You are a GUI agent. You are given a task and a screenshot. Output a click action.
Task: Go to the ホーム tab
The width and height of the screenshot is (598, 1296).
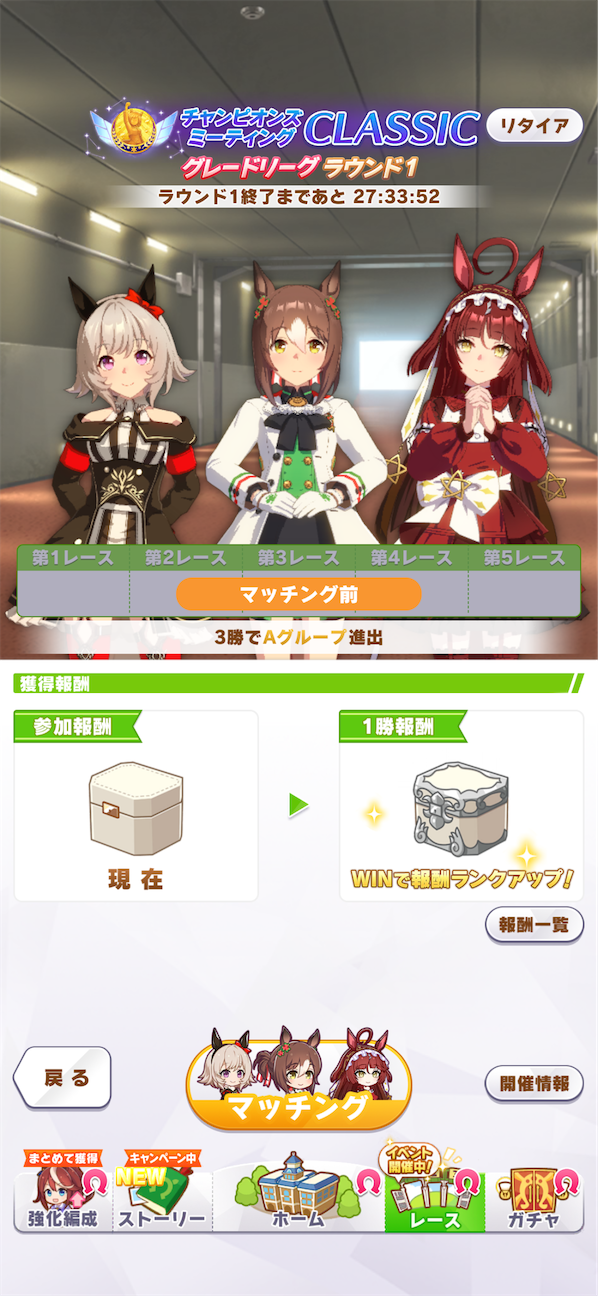tap(298, 1196)
